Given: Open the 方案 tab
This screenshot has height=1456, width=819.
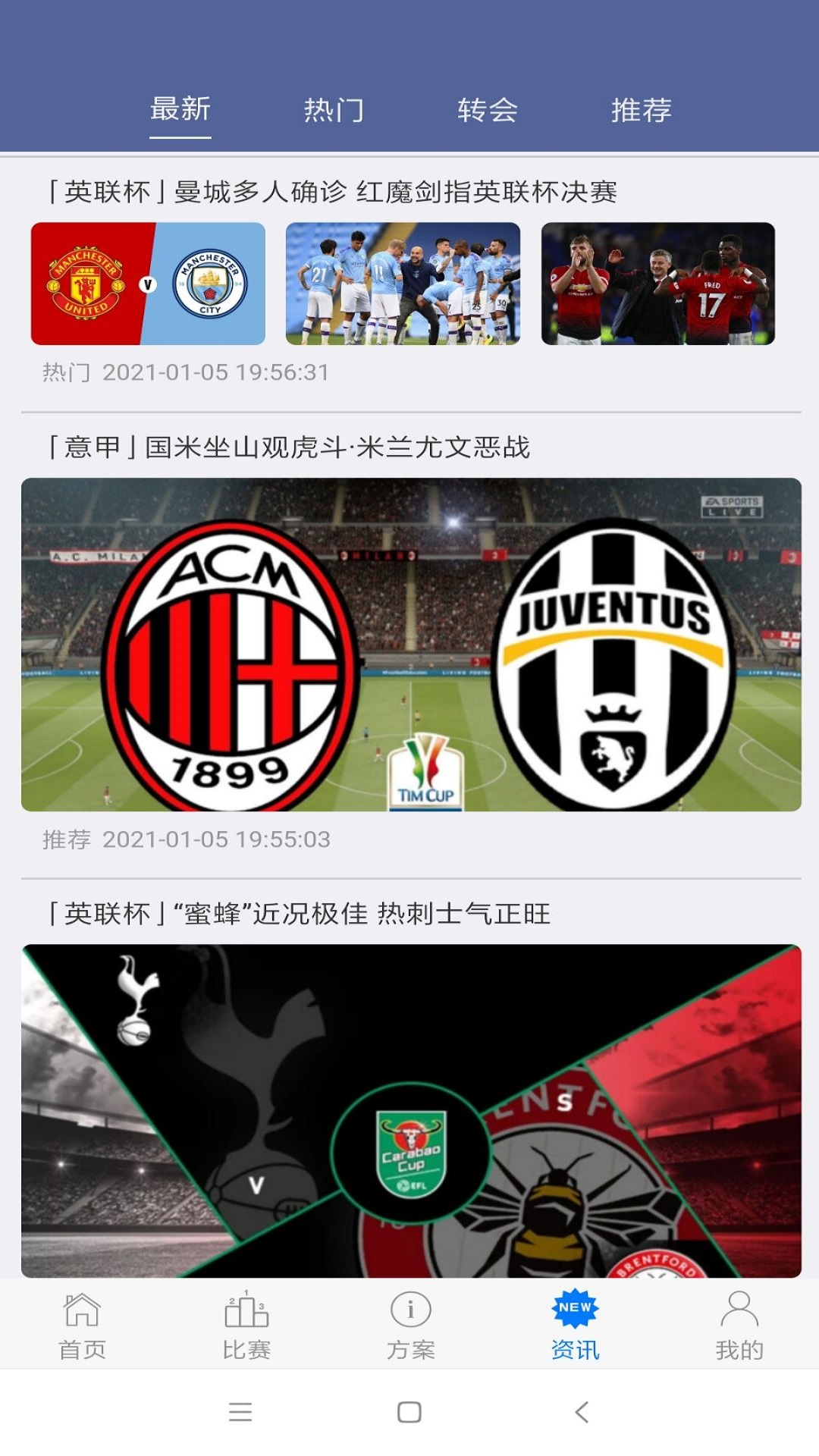Looking at the screenshot, I should tap(410, 1326).
